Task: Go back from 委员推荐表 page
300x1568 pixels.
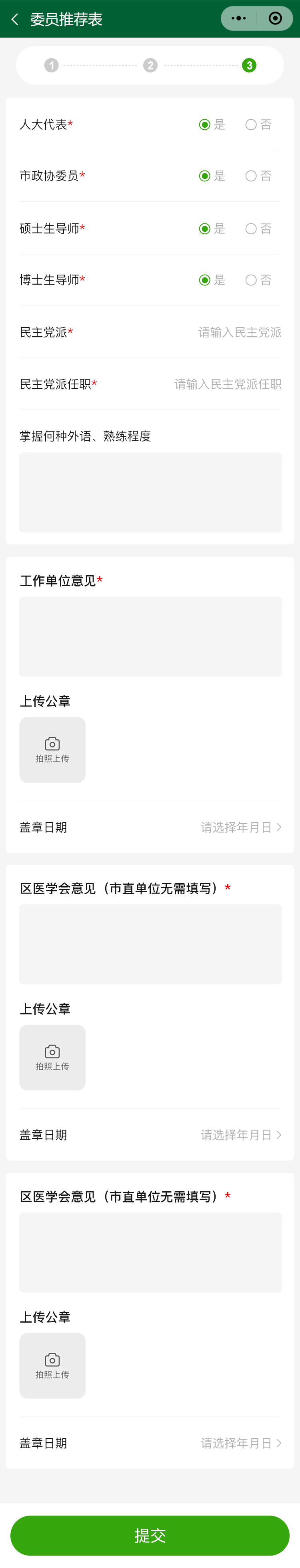Action: pyautogui.click(x=15, y=20)
